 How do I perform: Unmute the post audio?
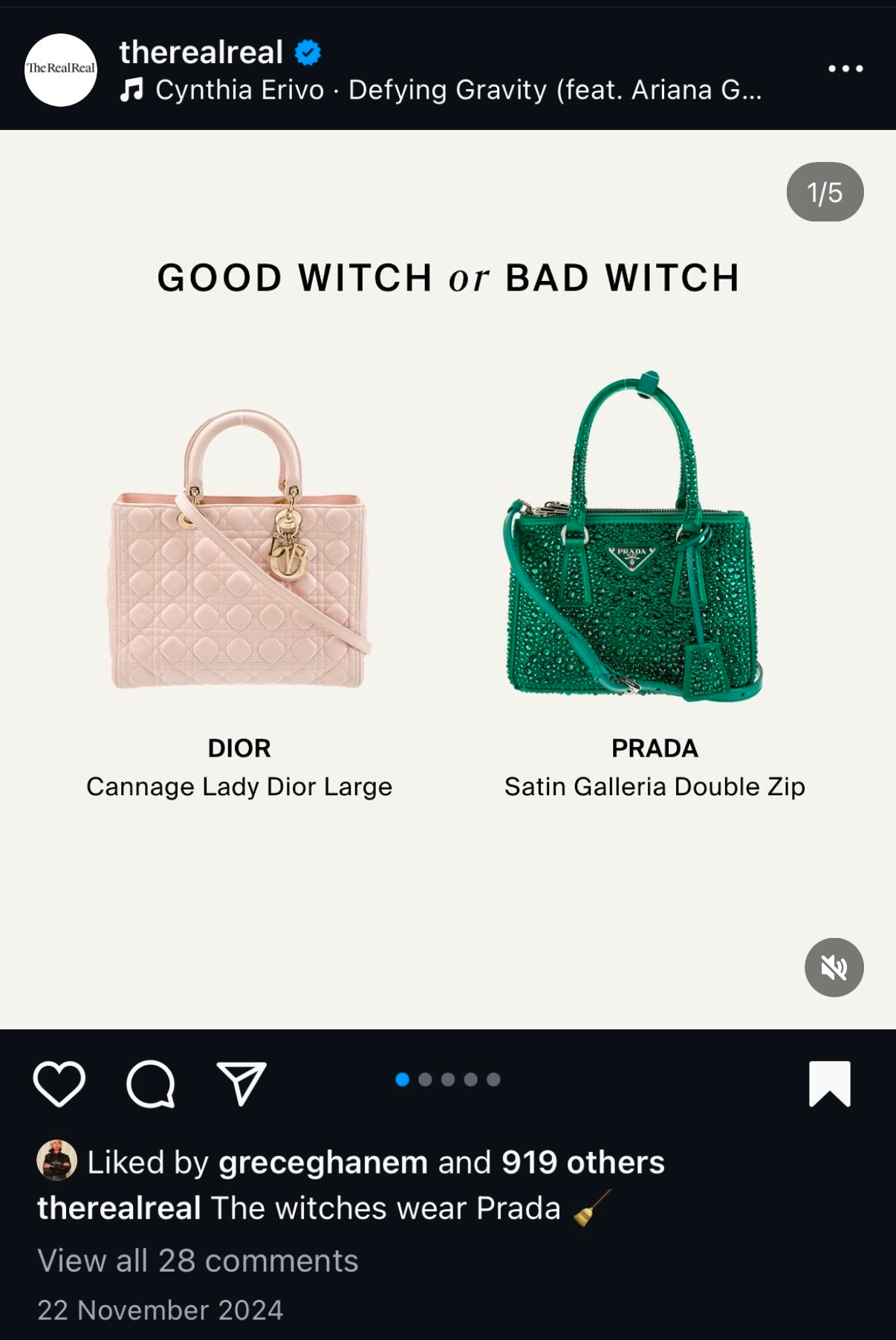tap(834, 967)
